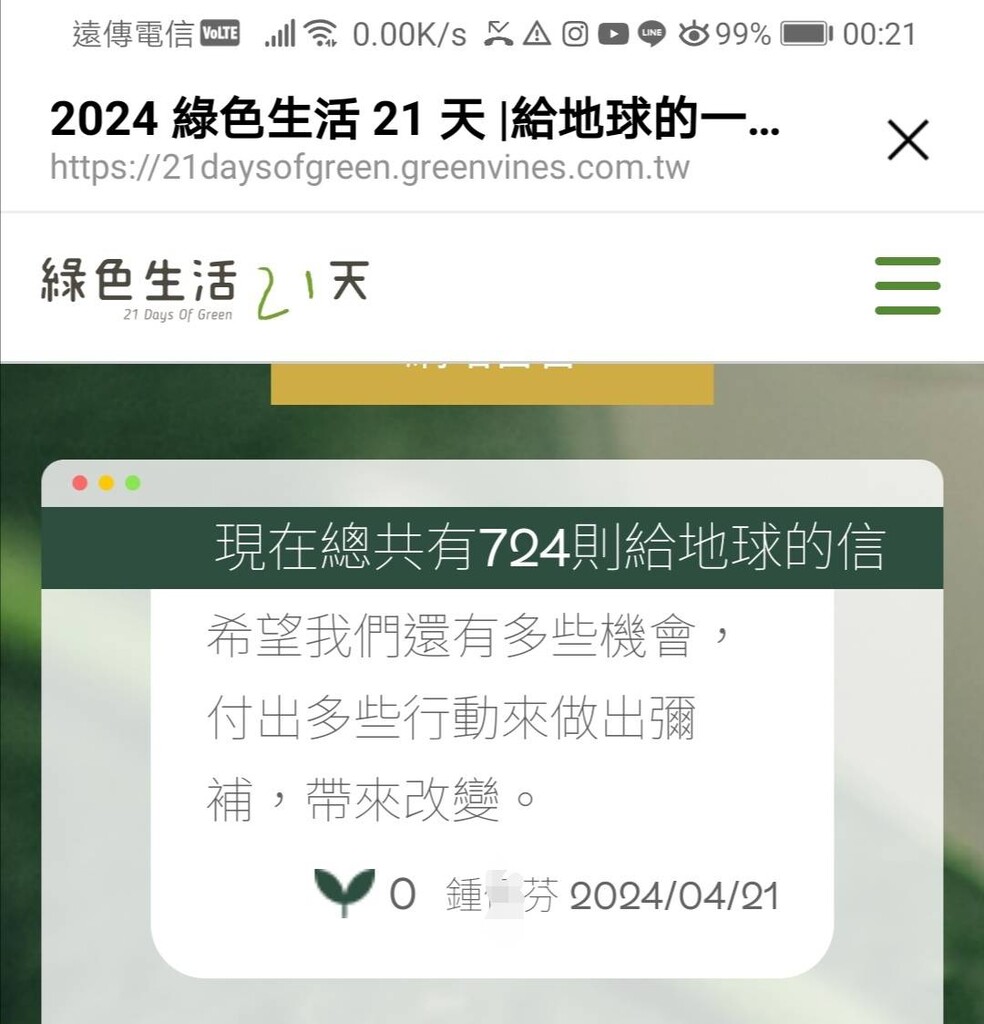The image size is (984, 1024).
Task: Close the in-app browser page
Action: tap(908, 140)
